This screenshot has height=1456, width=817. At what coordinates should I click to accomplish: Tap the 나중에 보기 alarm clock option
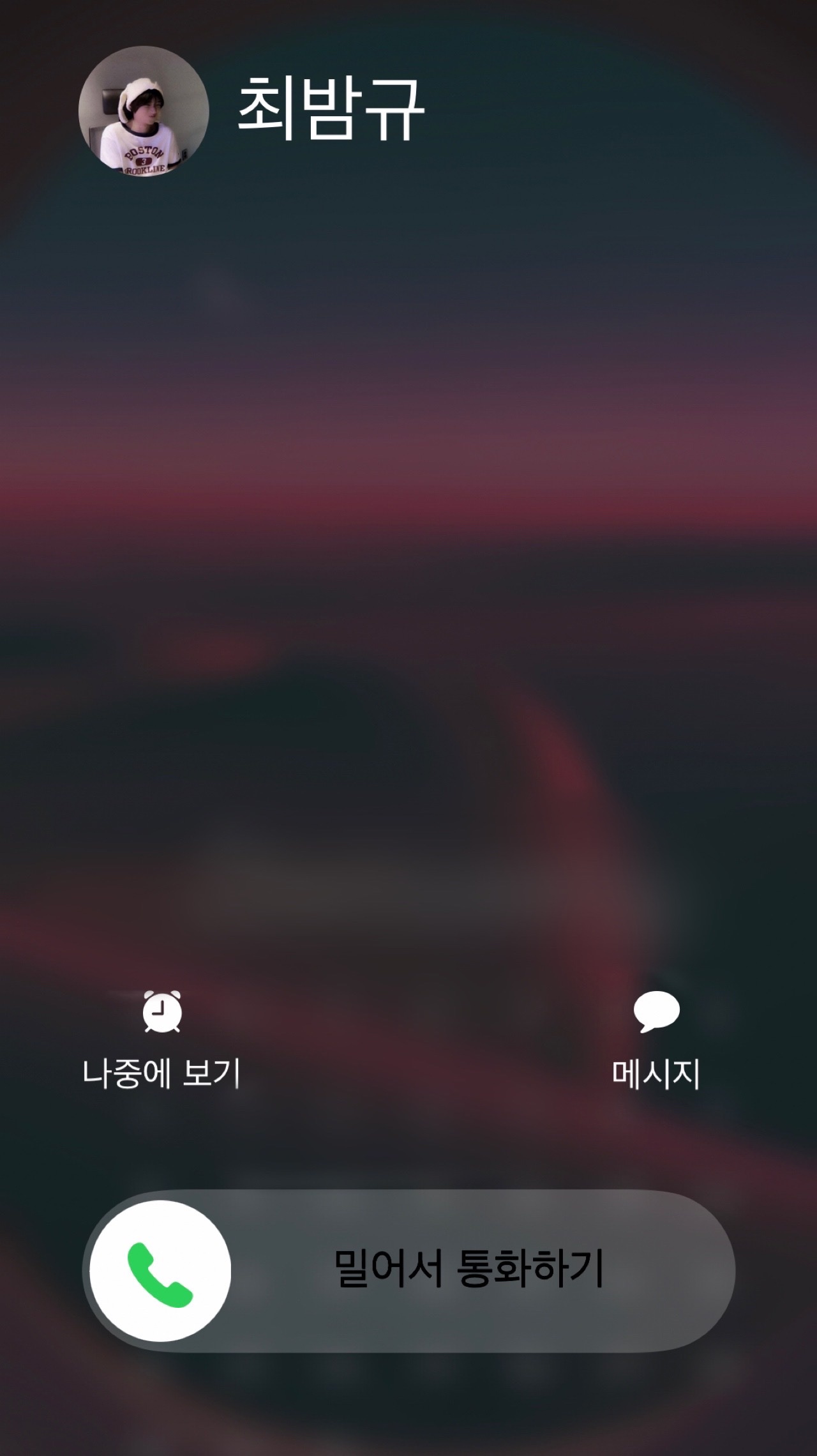[x=161, y=1040]
